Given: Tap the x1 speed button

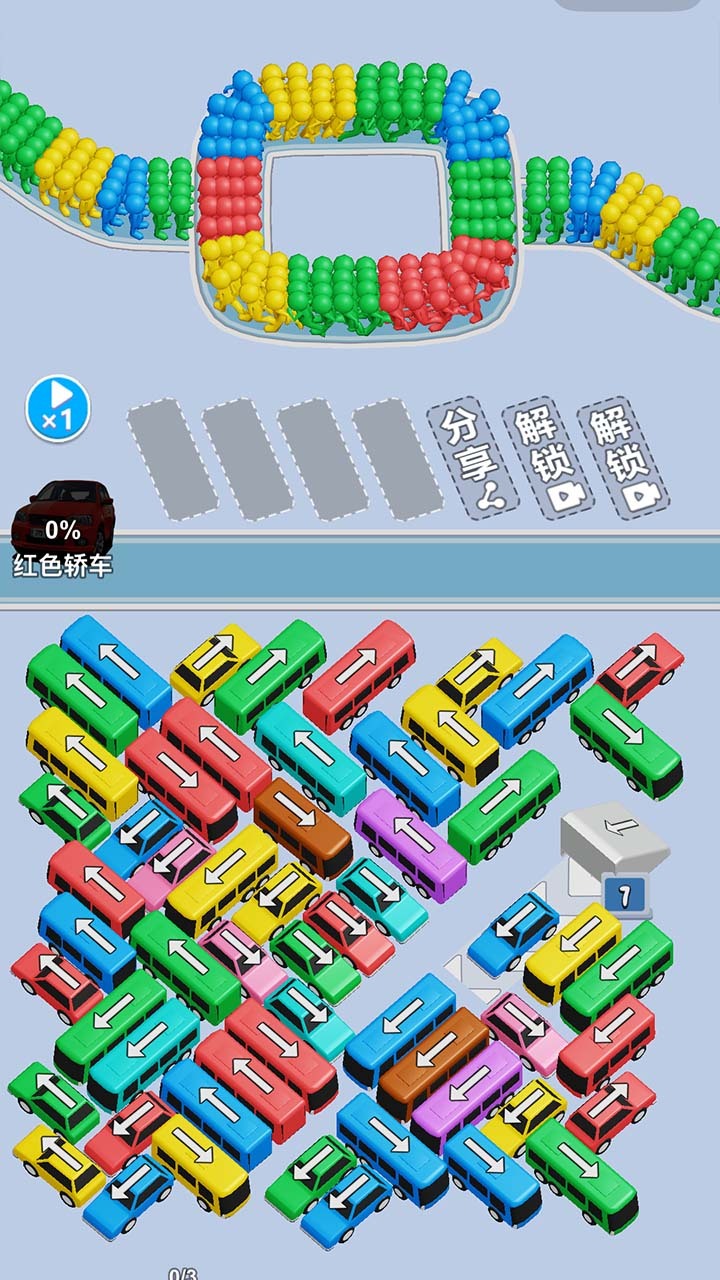Looking at the screenshot, I should pos(58,408).
